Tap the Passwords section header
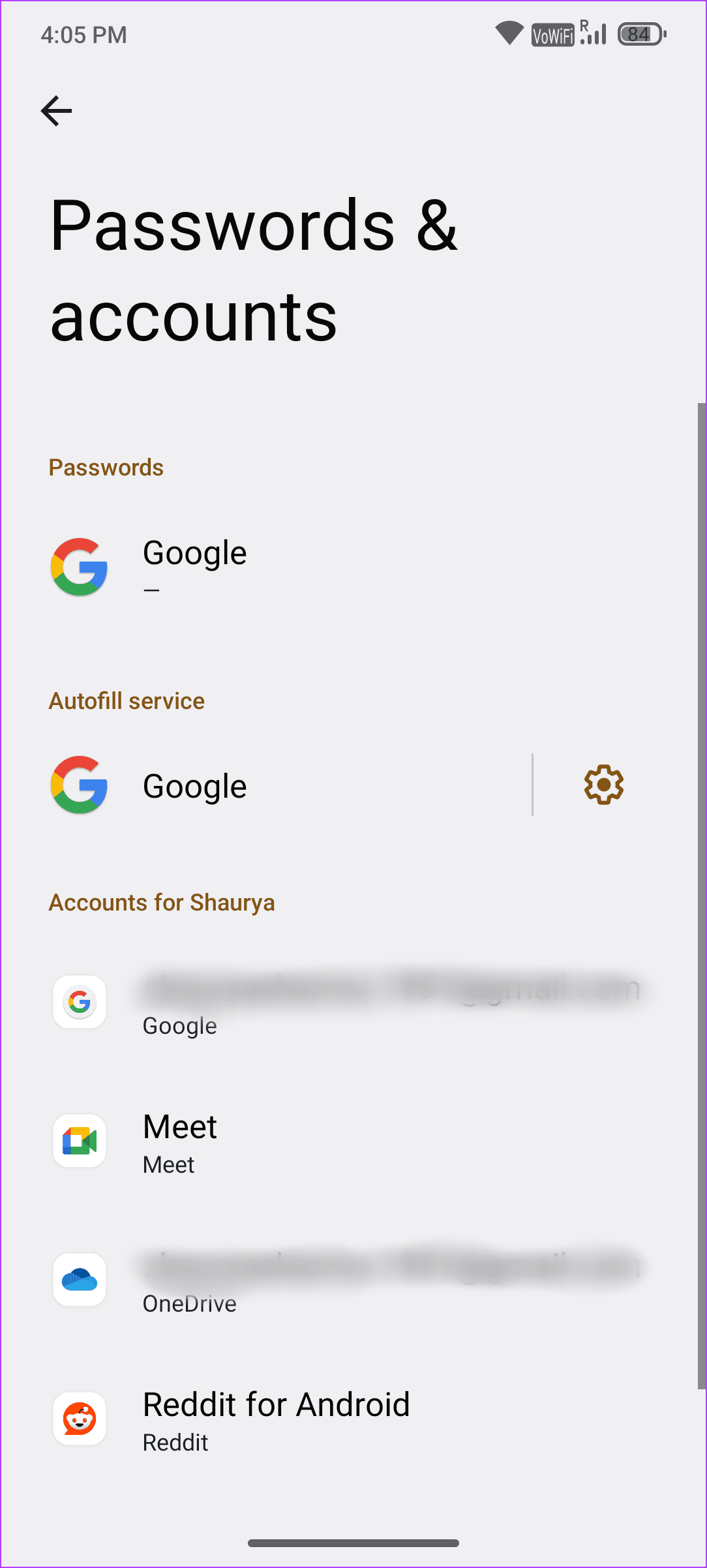Viewport: 707px width, 1568px height. (106, 467)
